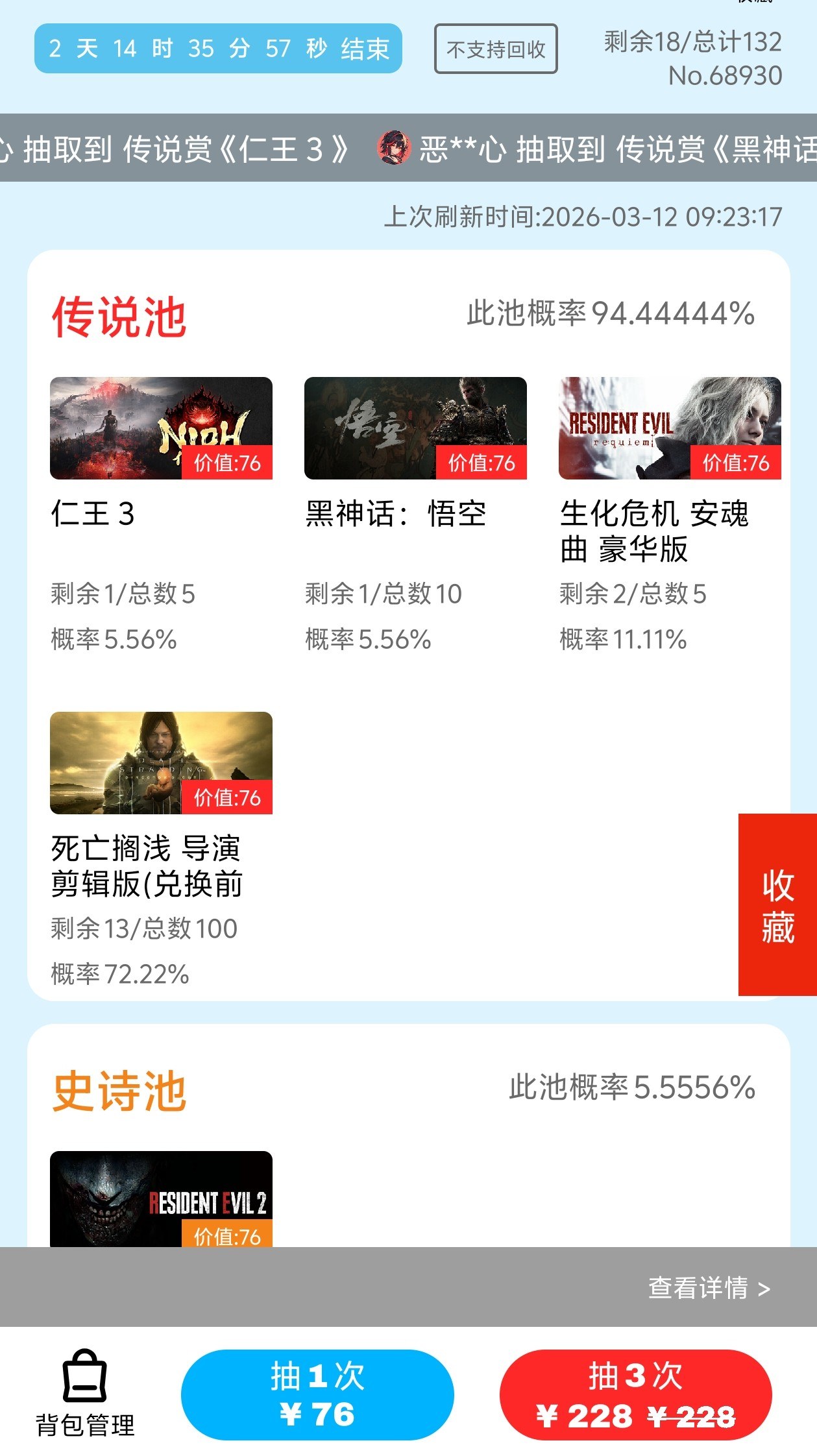The width and height of the screenshot is (817, 1456).
Task: Open 死亡搁浅 导演剪辑版 prize card
Action: pos(161,763)
